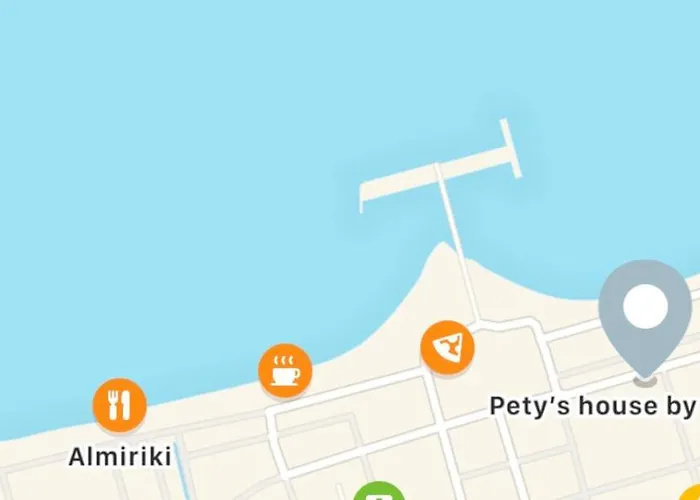Select the pizza place marker
700x500 pixels.
click(x=447, y=348)
